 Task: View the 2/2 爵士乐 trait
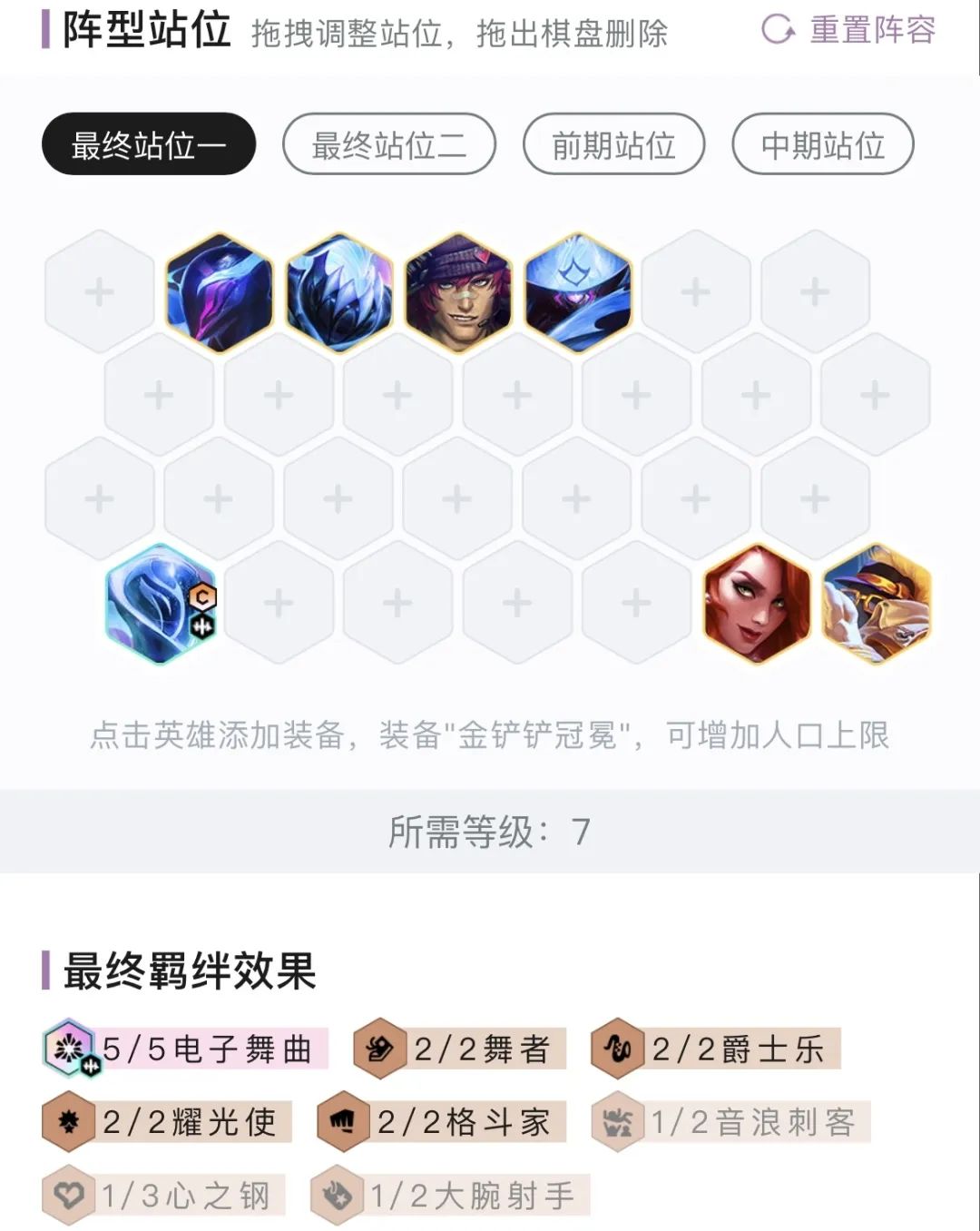point(717,1049)
